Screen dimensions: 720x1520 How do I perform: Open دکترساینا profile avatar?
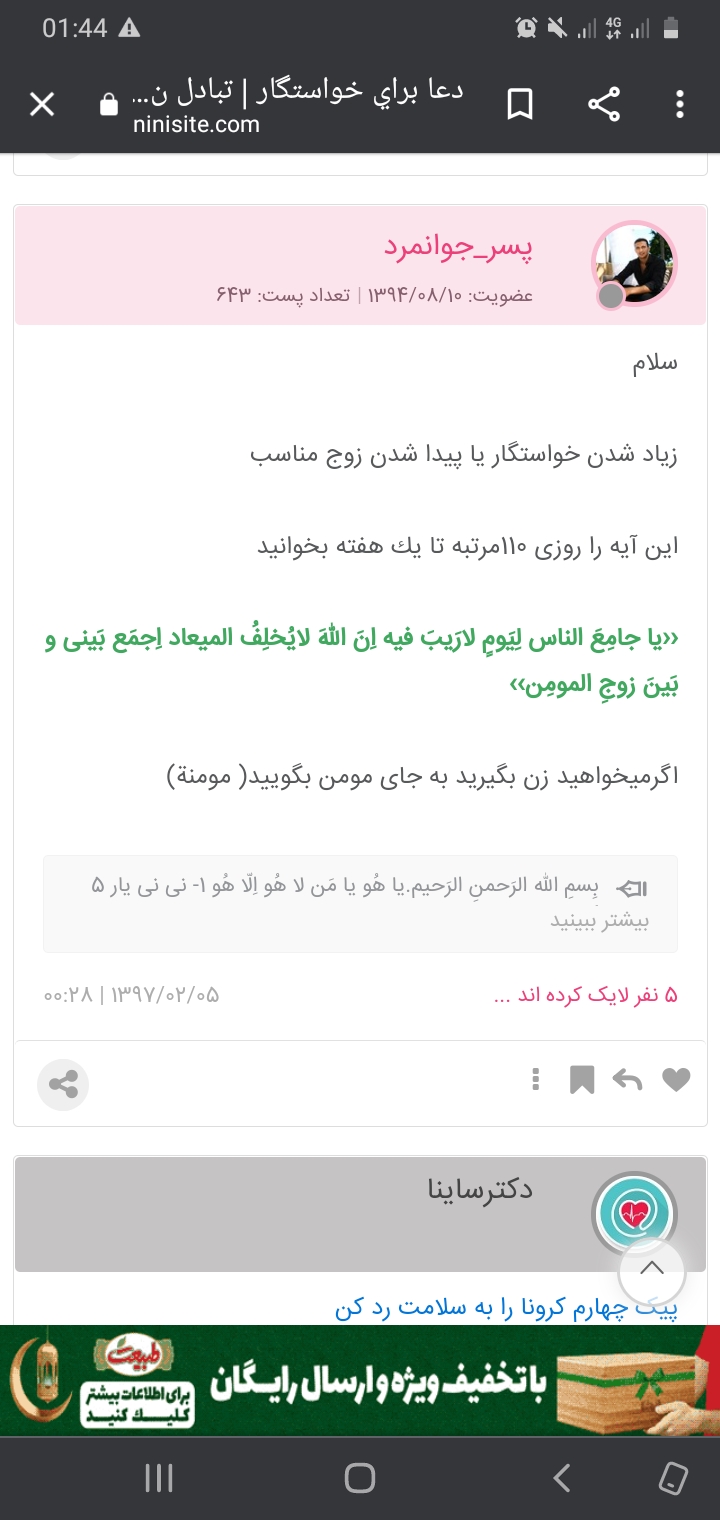click(x=634, y=1215)
